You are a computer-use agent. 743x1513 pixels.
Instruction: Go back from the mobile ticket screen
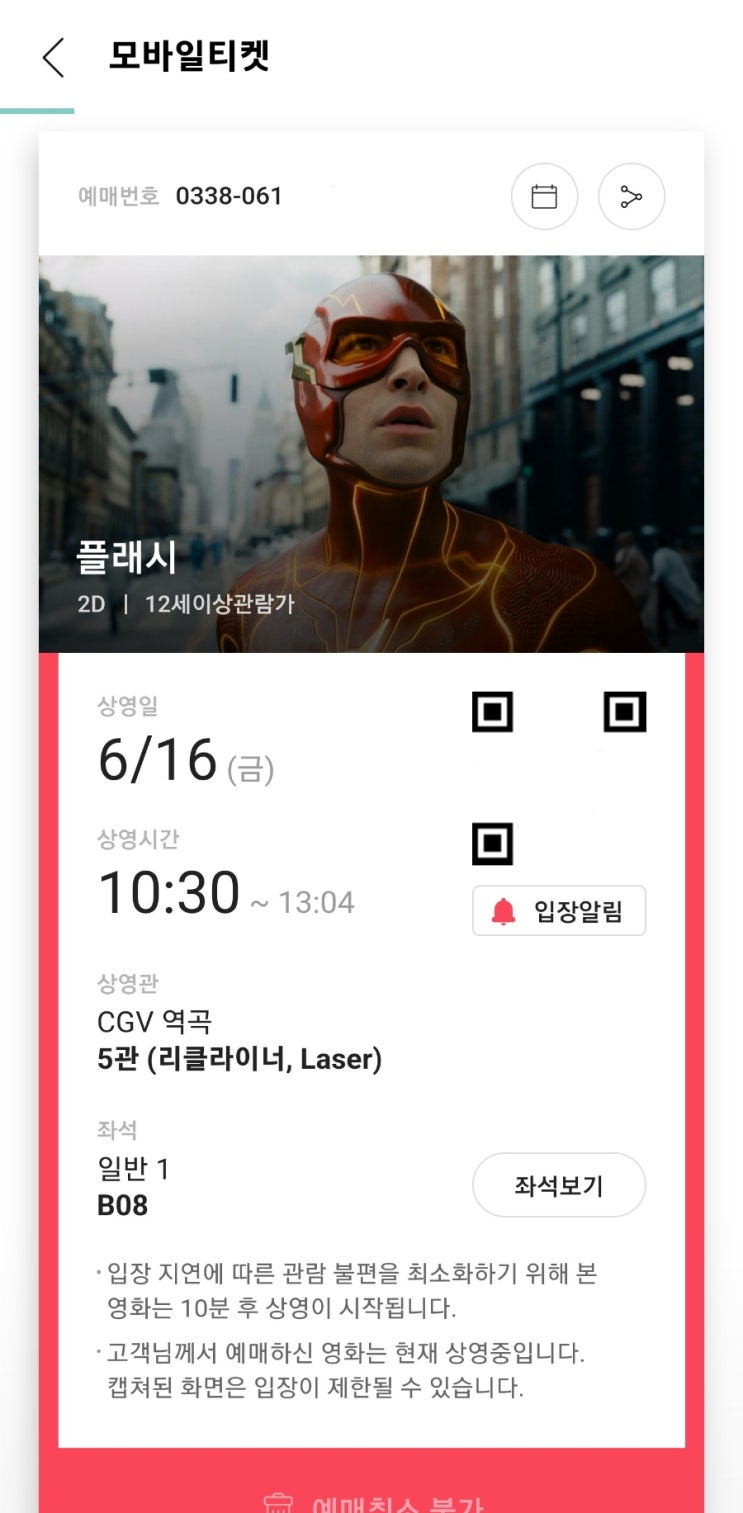[54, 58]
